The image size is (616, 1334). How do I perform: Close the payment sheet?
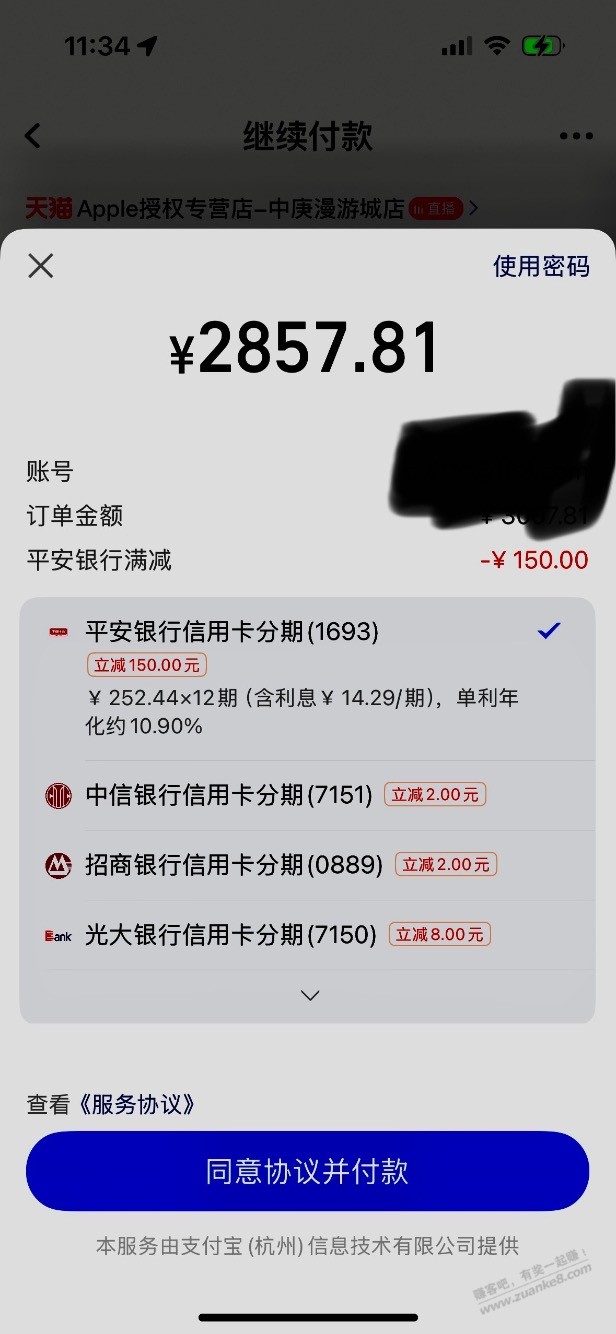coord(40,266)
